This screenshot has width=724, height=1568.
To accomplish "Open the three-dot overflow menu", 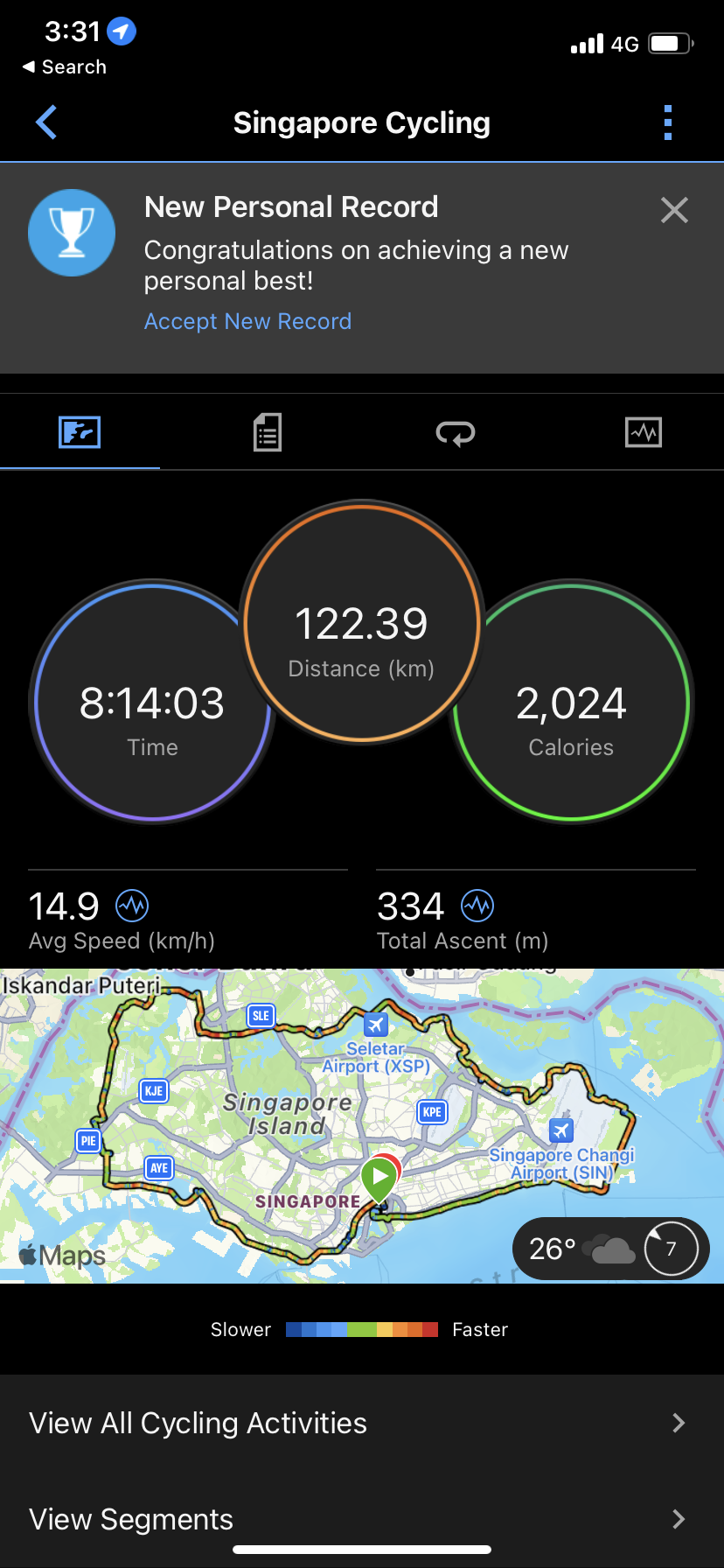I will [668, 122].
